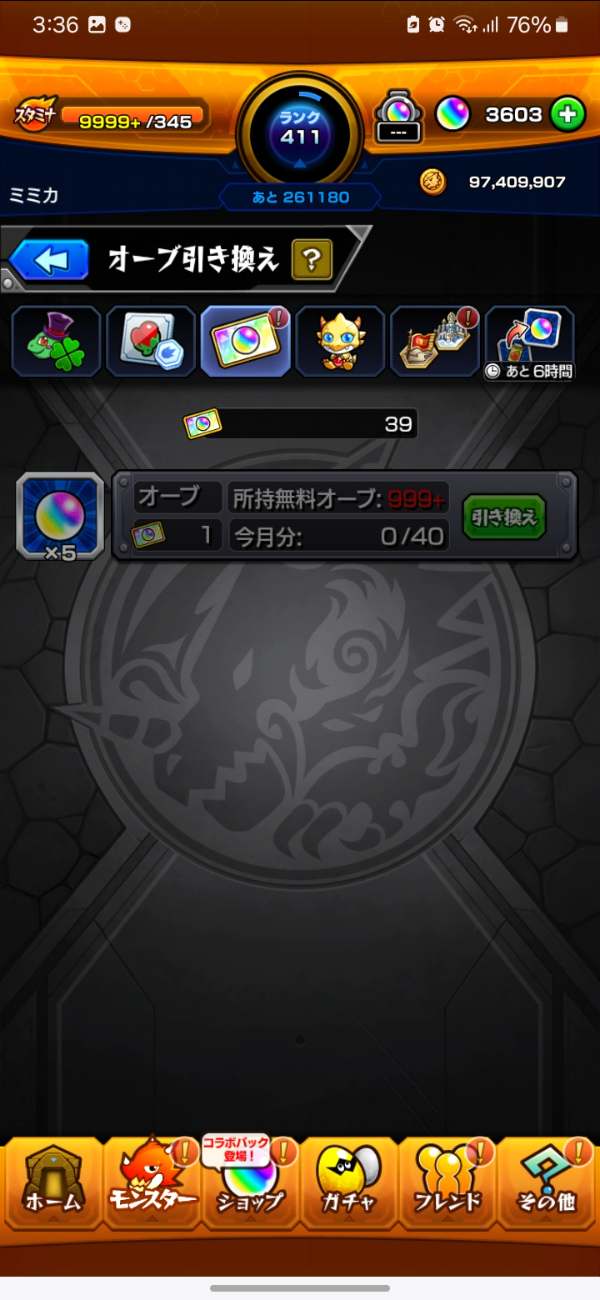Open the その他 menu
The width and height of the screenshot is (600, 1300).
point(546,1186)
